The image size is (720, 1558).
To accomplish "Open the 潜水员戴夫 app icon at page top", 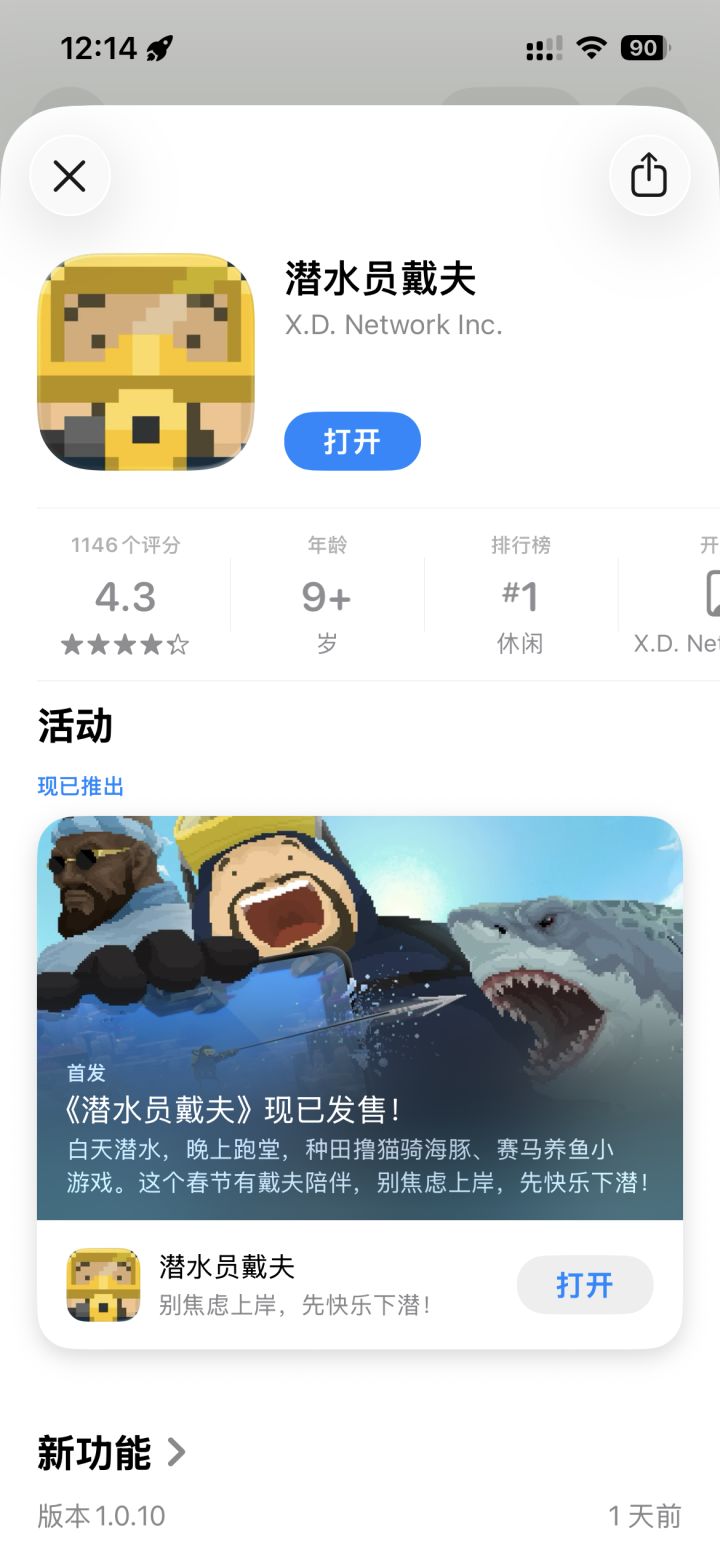I will (x=144, y=360).
